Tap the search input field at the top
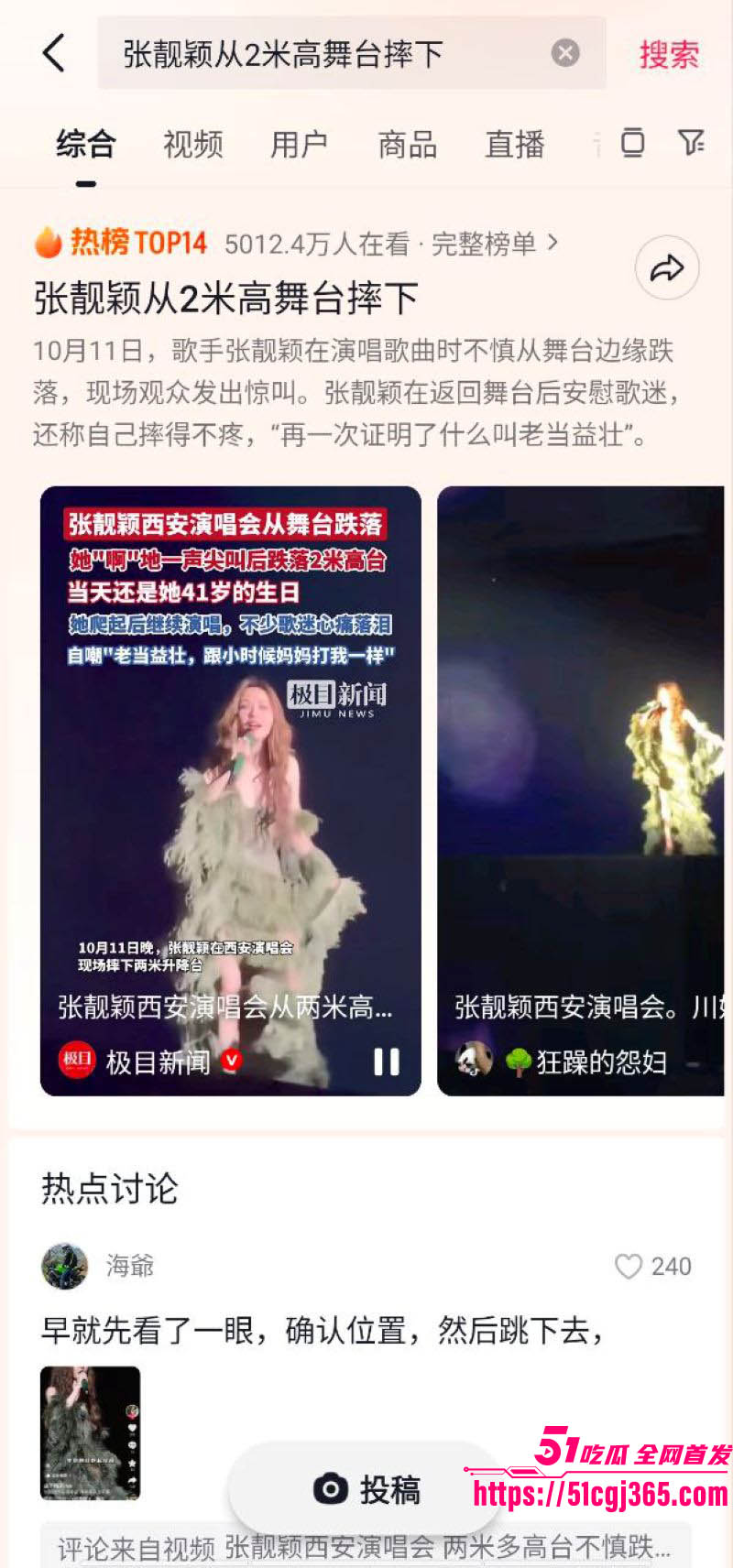This screenshot has width=733, height=1568. pos(321,55)
